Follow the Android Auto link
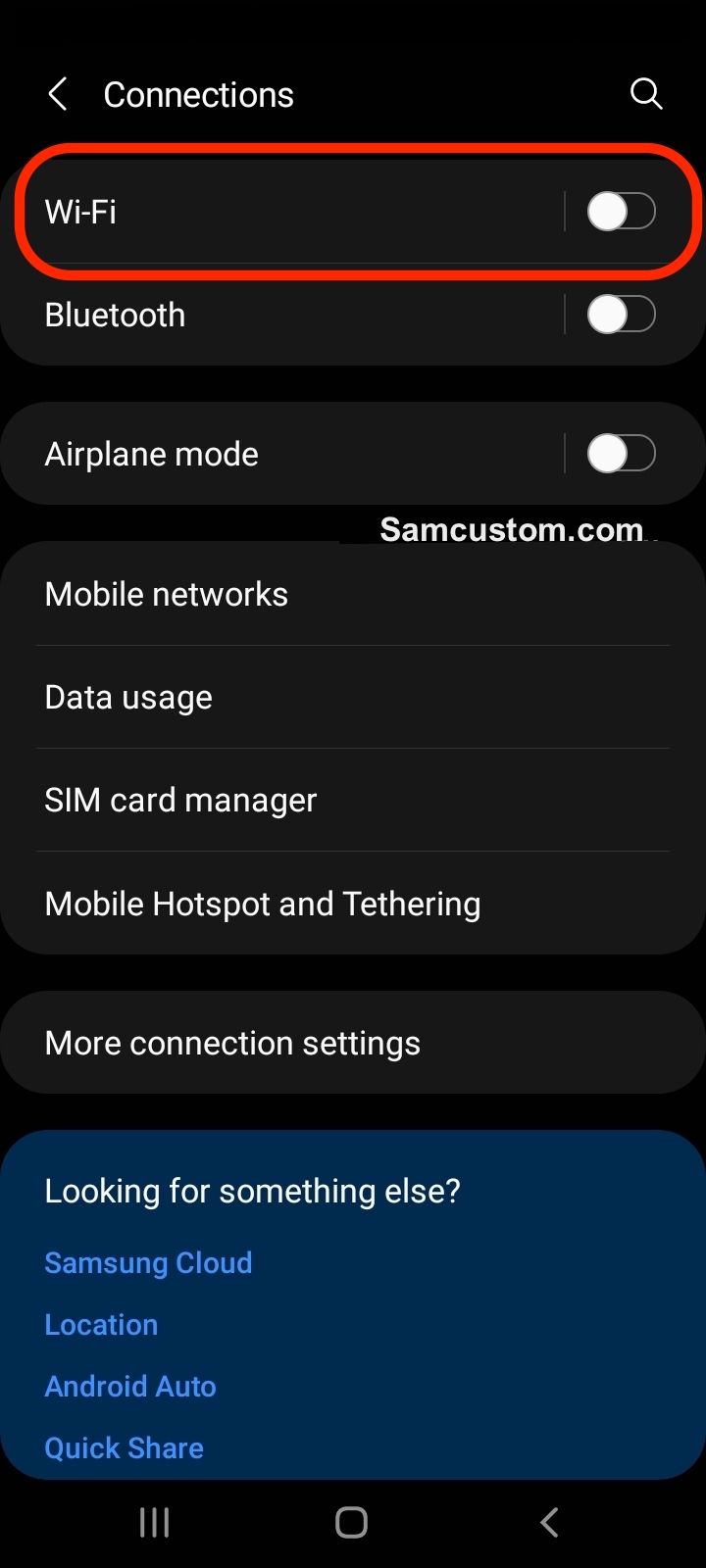The image size is (706, 1568). point(130,1386)
